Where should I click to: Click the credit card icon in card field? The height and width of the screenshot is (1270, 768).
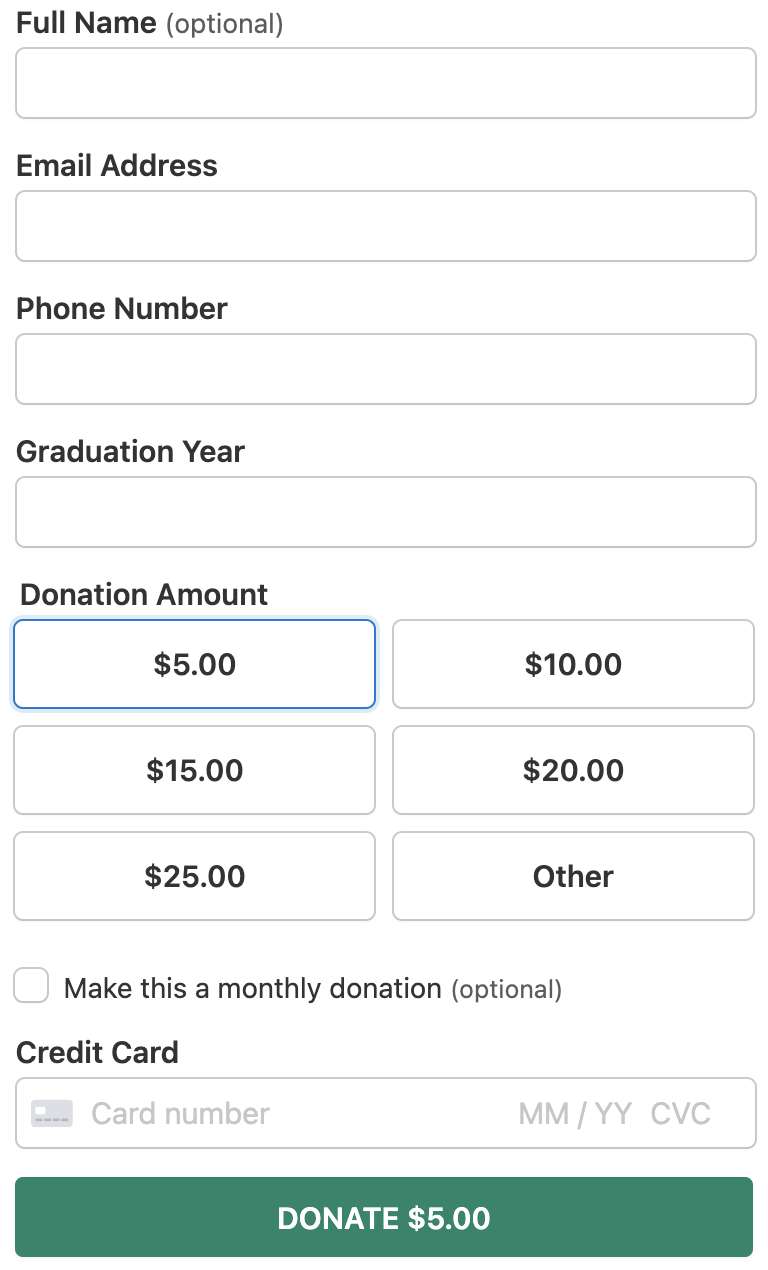(x=51, y=1113)
